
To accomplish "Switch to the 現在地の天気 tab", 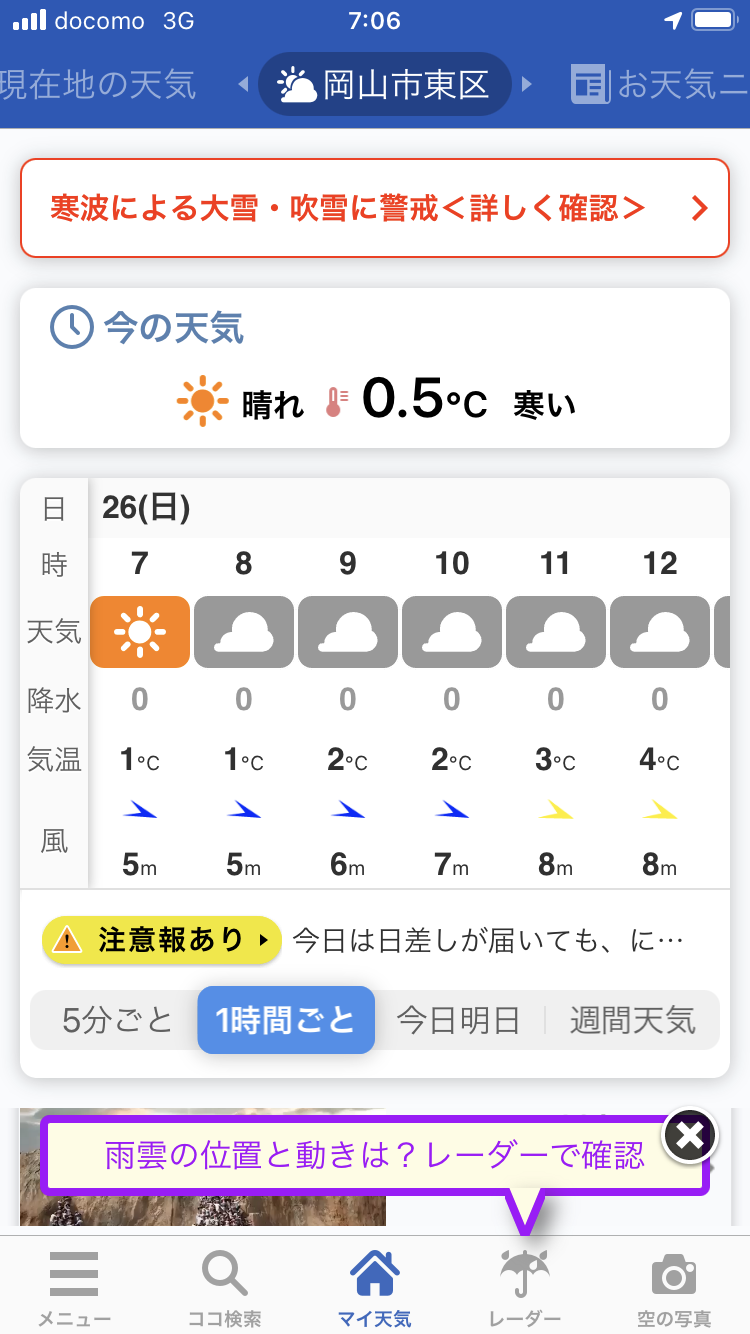I will [99, 85].
